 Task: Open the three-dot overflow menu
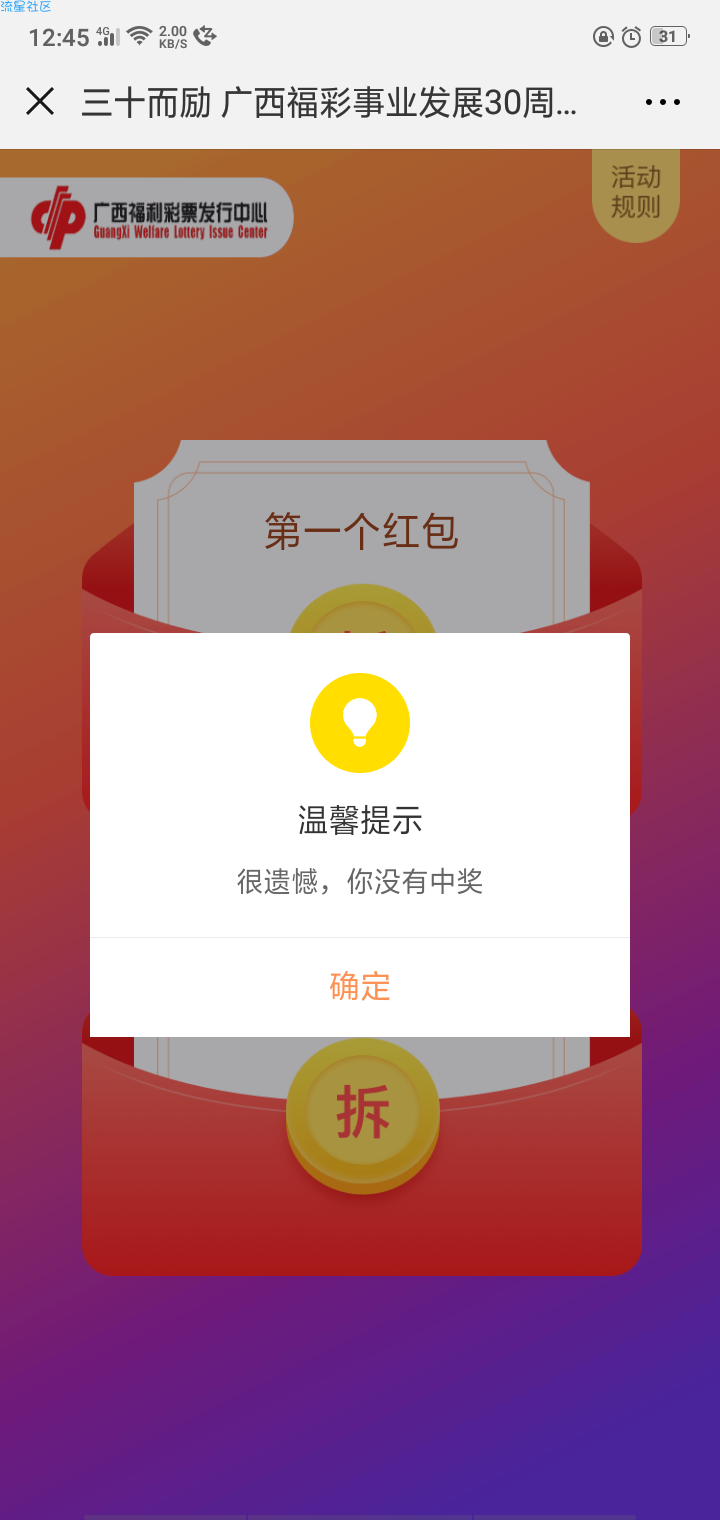(x=662, y=102)
